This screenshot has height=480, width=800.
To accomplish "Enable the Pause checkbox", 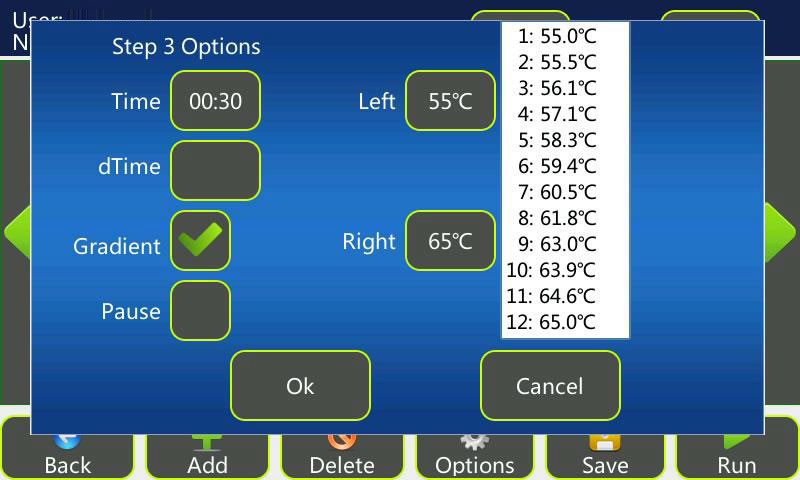I will coord(200,311).
